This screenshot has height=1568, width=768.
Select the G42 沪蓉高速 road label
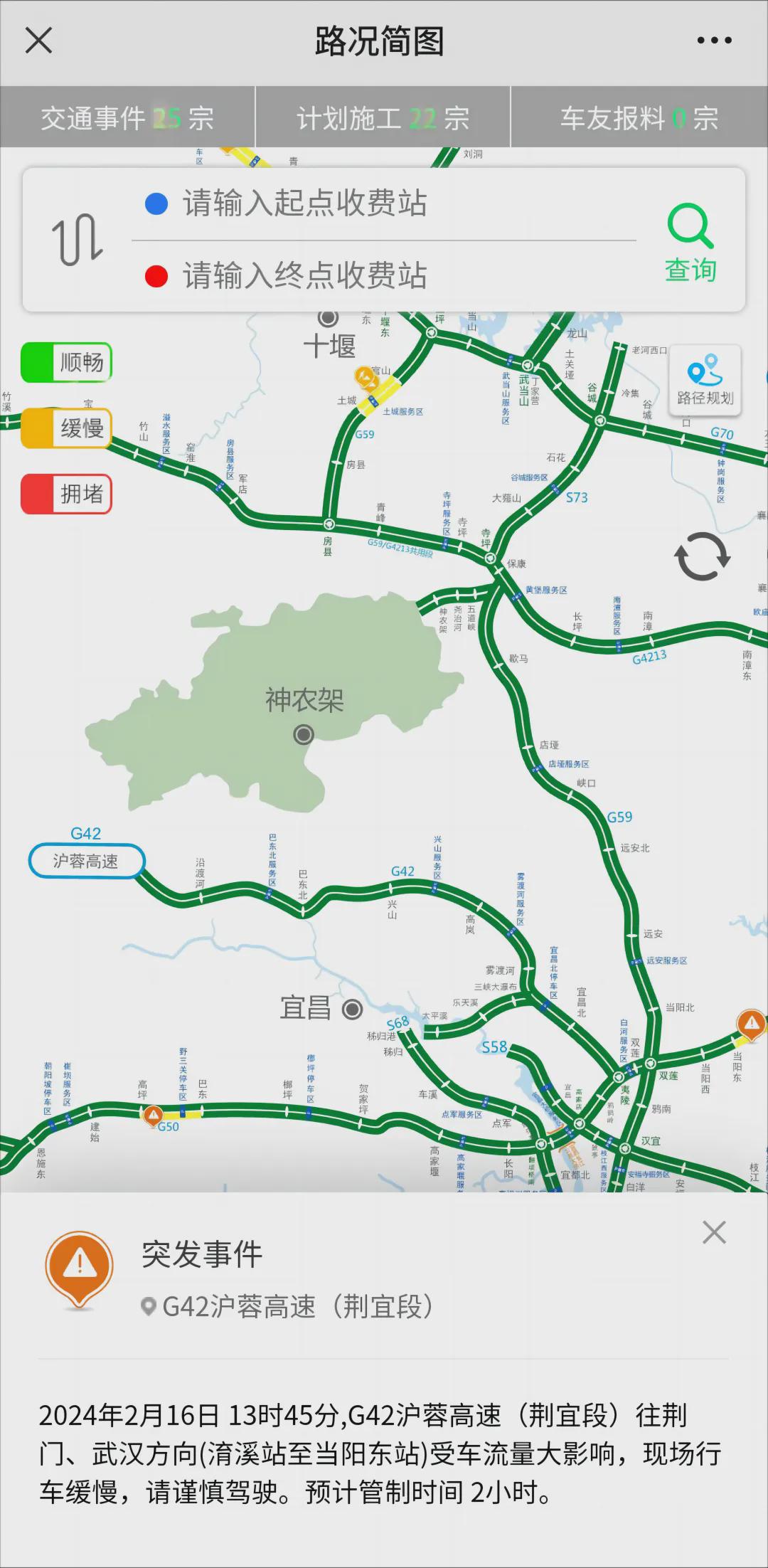pos(87,861)
